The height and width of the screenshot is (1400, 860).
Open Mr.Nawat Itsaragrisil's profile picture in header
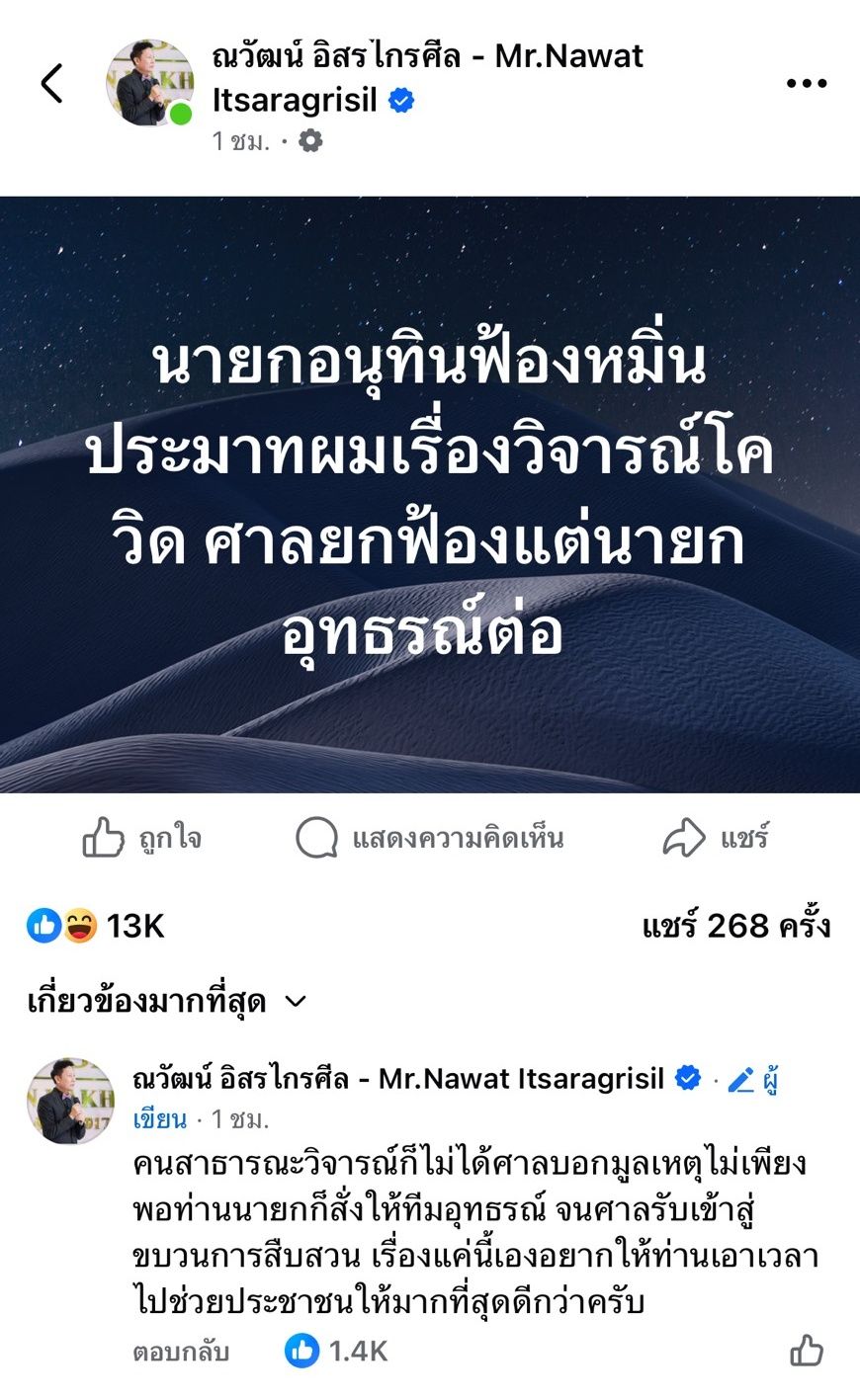point(149,83)
